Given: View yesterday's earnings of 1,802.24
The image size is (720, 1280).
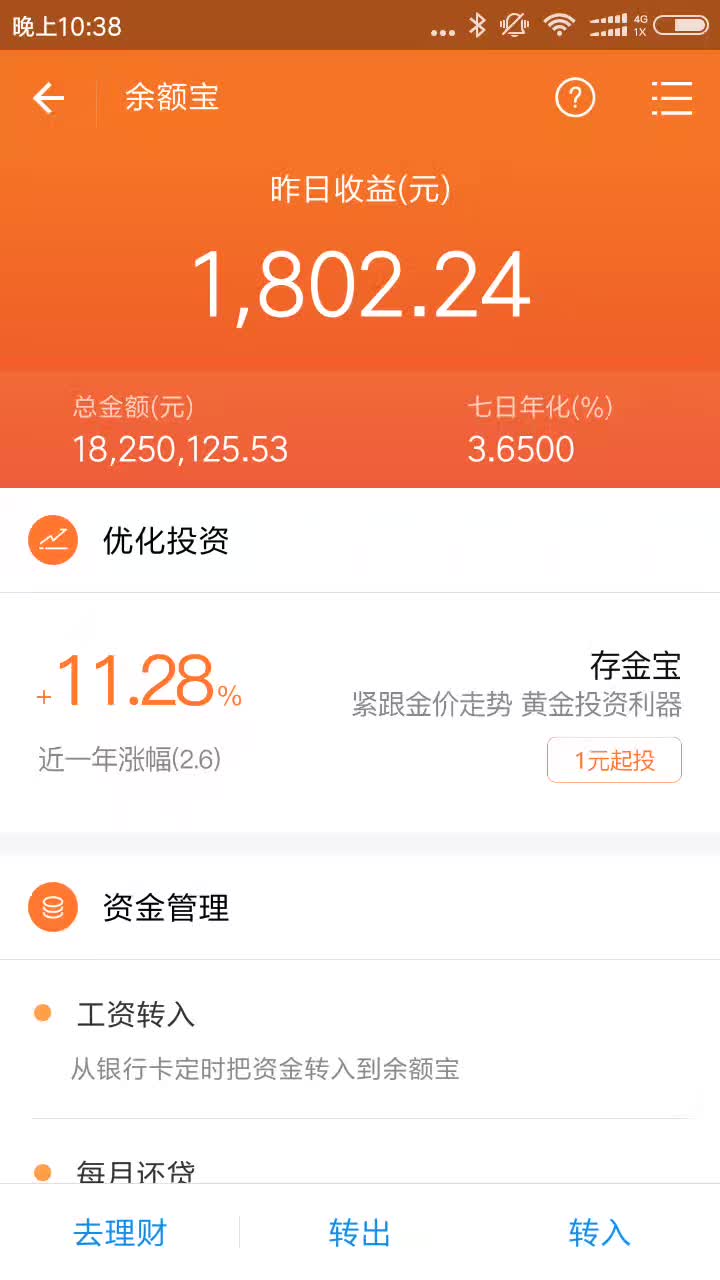Looking at the screenshot, I should pos(360,285).
